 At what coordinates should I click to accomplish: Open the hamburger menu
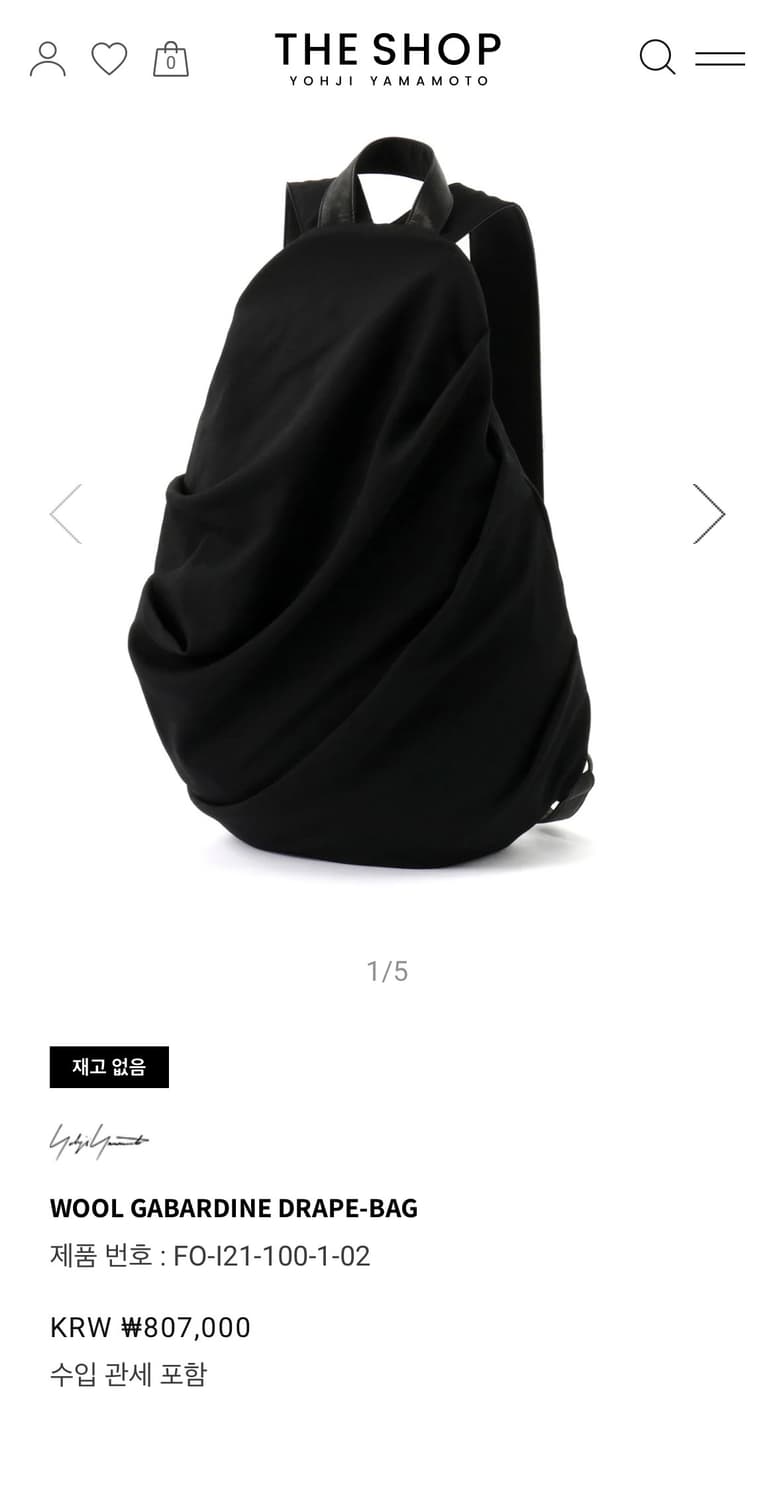pos(720,58)
